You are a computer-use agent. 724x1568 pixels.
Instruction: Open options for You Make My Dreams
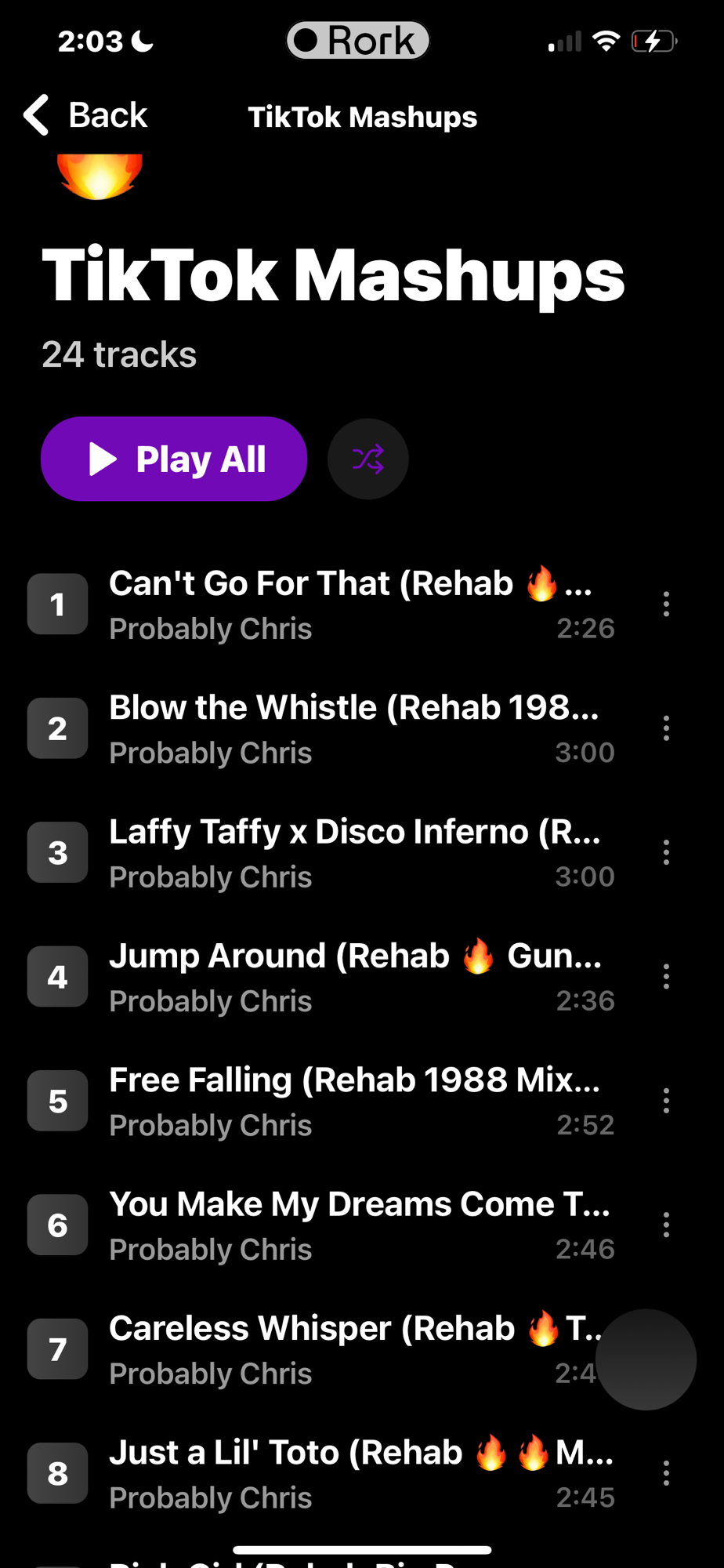coord(666,1225)
